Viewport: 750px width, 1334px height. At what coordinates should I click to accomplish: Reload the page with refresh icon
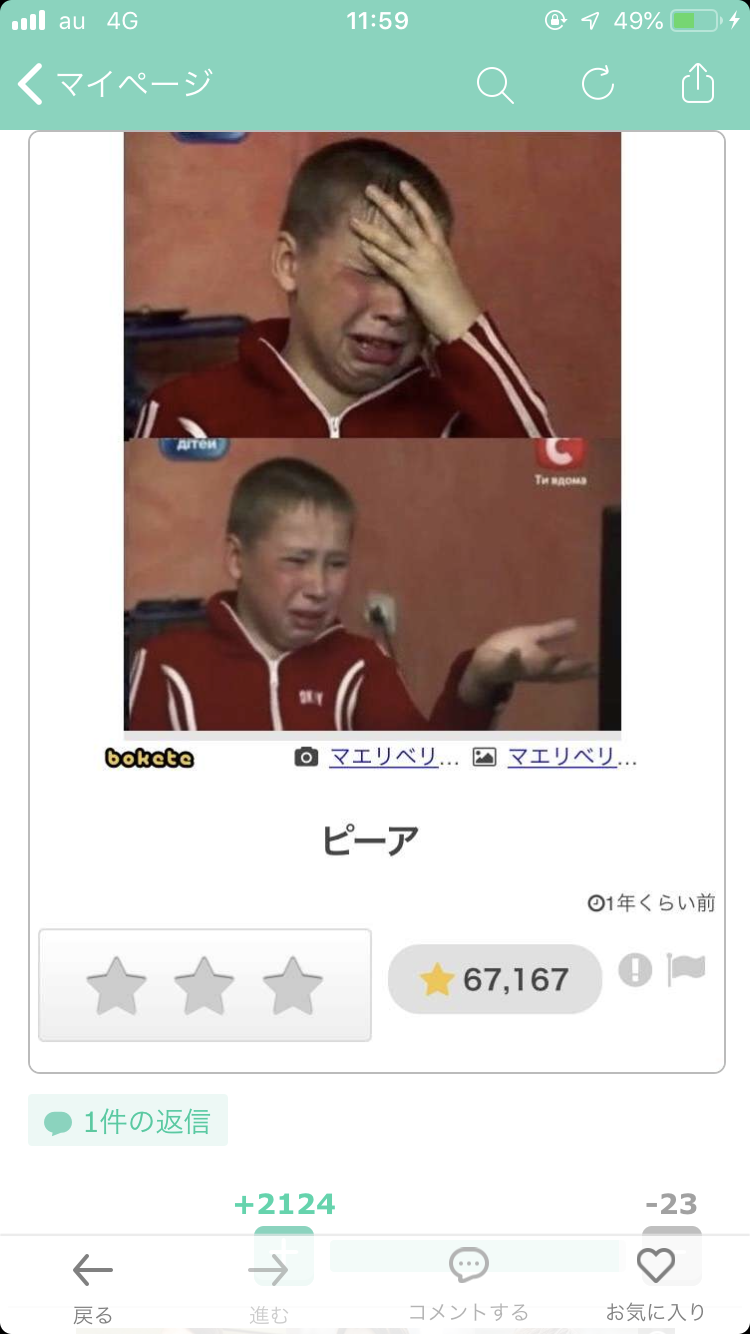(597, 84)
